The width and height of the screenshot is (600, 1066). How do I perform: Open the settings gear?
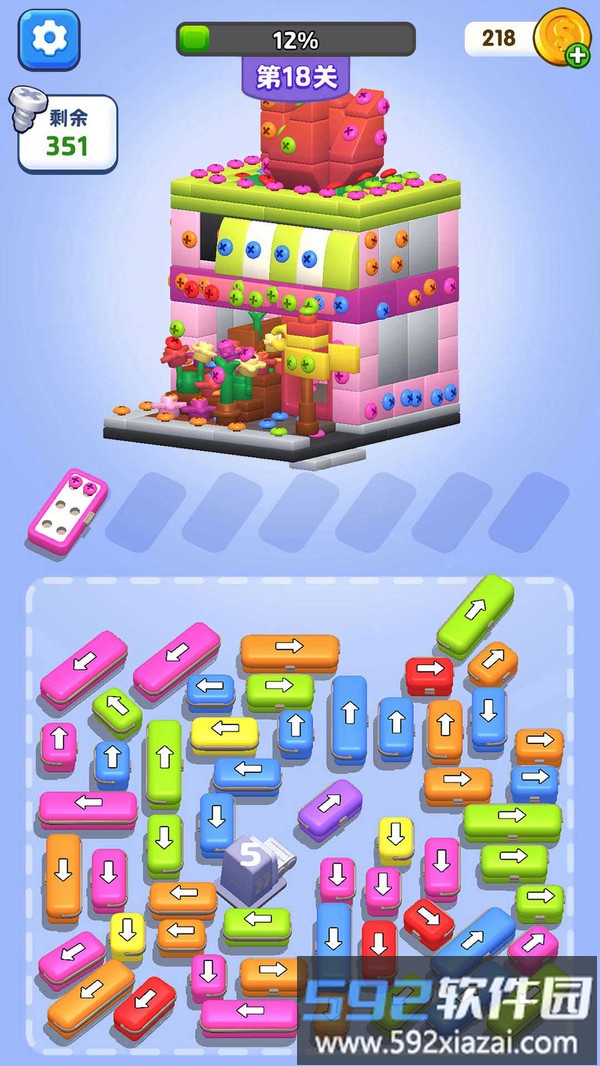click(48, 39)
